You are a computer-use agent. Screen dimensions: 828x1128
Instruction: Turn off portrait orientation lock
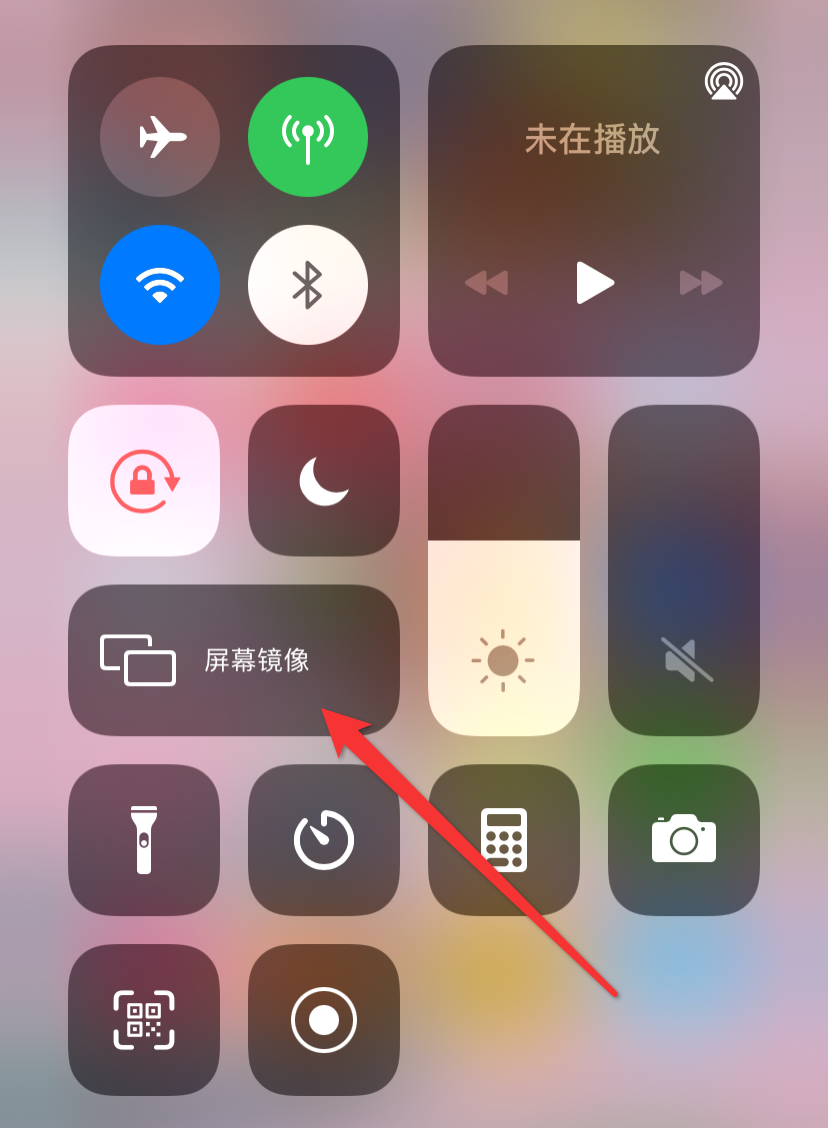(x=144, y=481)
